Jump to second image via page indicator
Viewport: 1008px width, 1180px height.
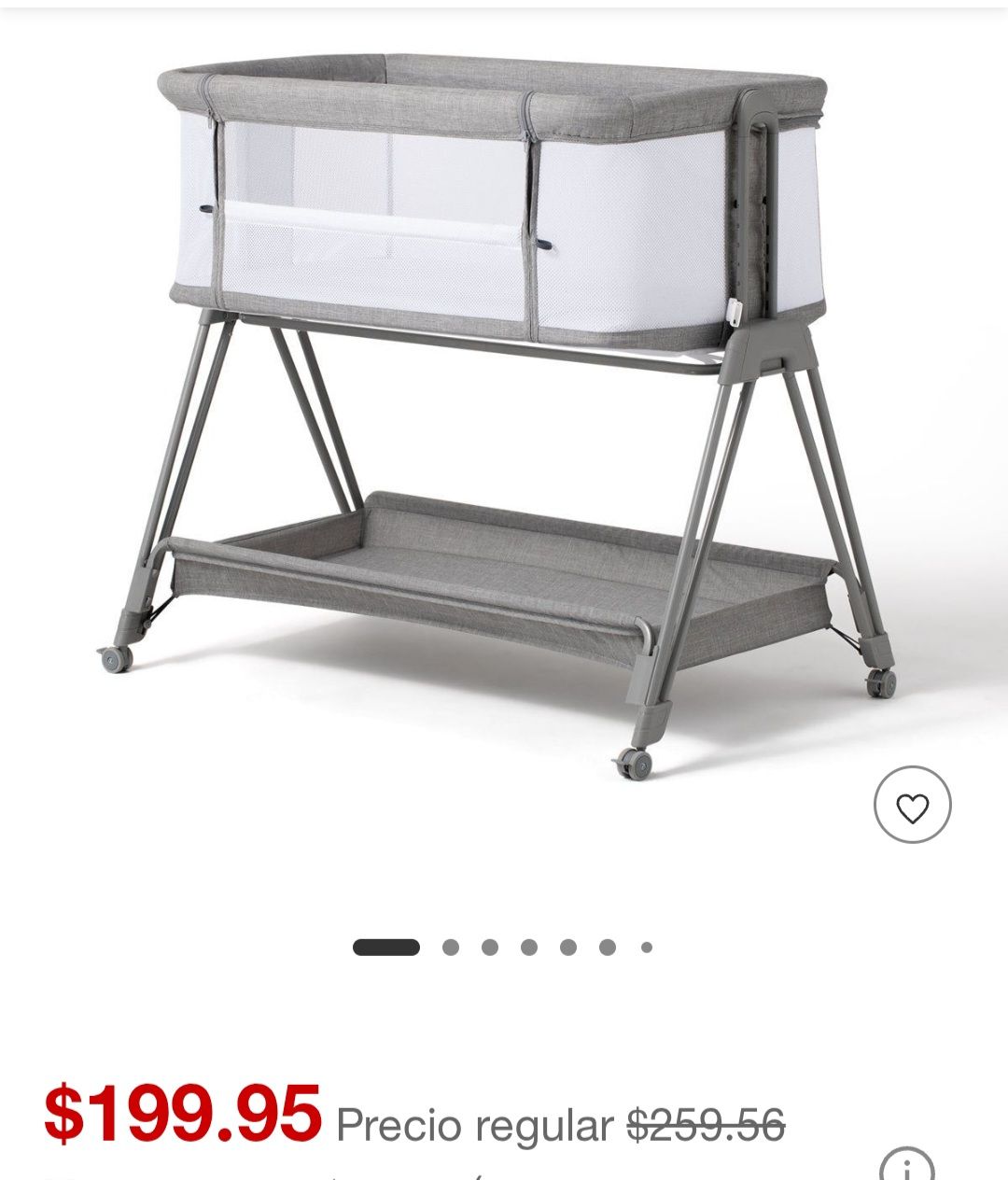pyautogui.click(x=451, y=948)
